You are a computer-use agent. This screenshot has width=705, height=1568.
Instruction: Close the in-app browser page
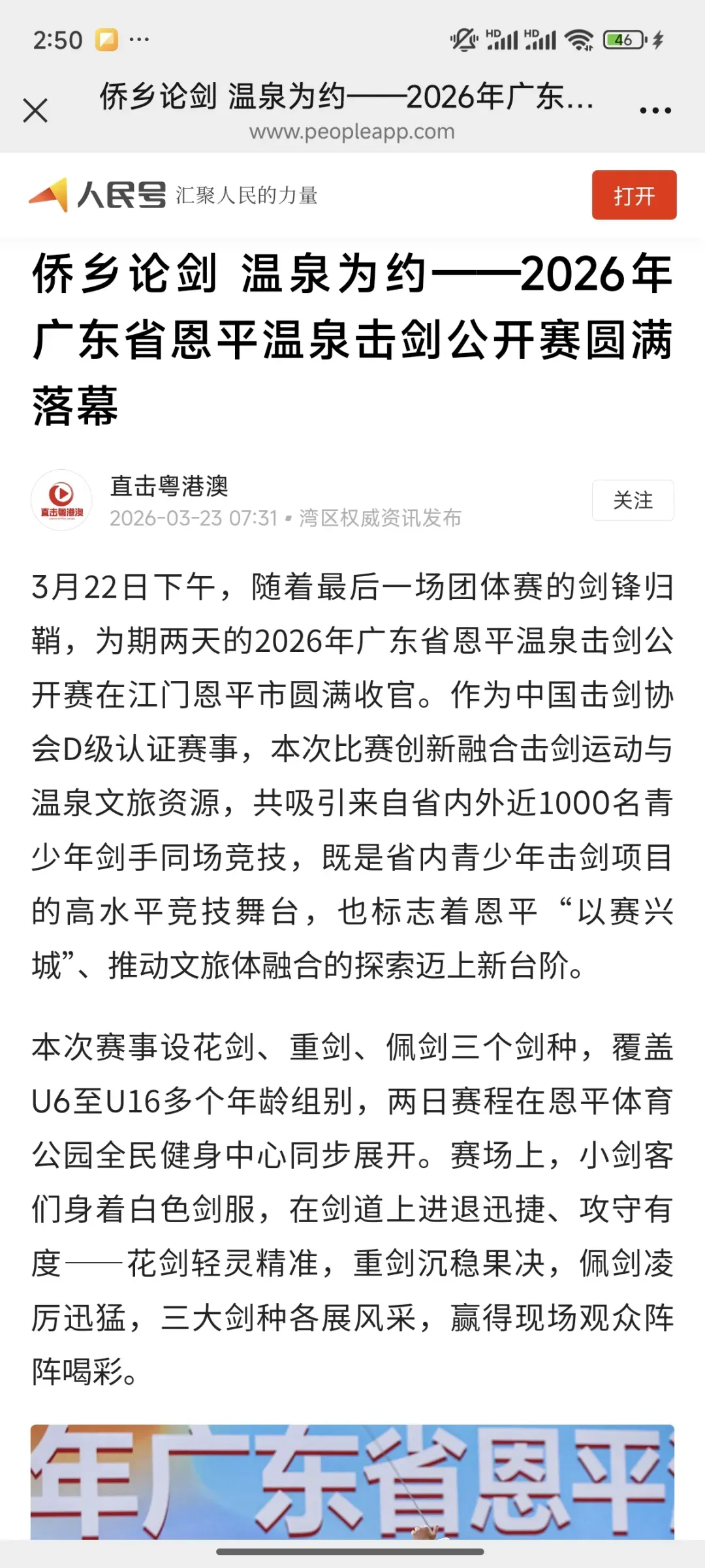[35, 110]
